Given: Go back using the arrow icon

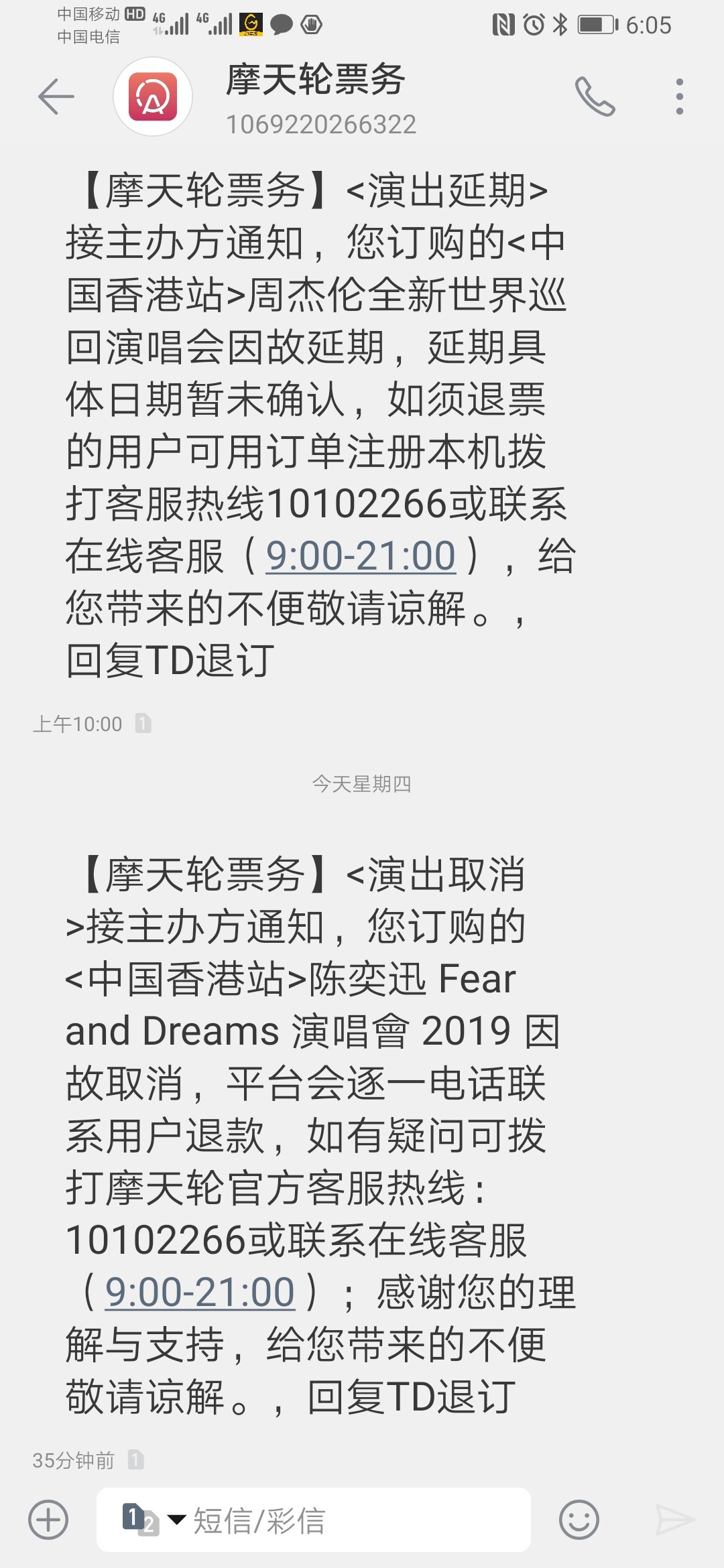Looking at the screenshot, I should [x=56, y=96].
